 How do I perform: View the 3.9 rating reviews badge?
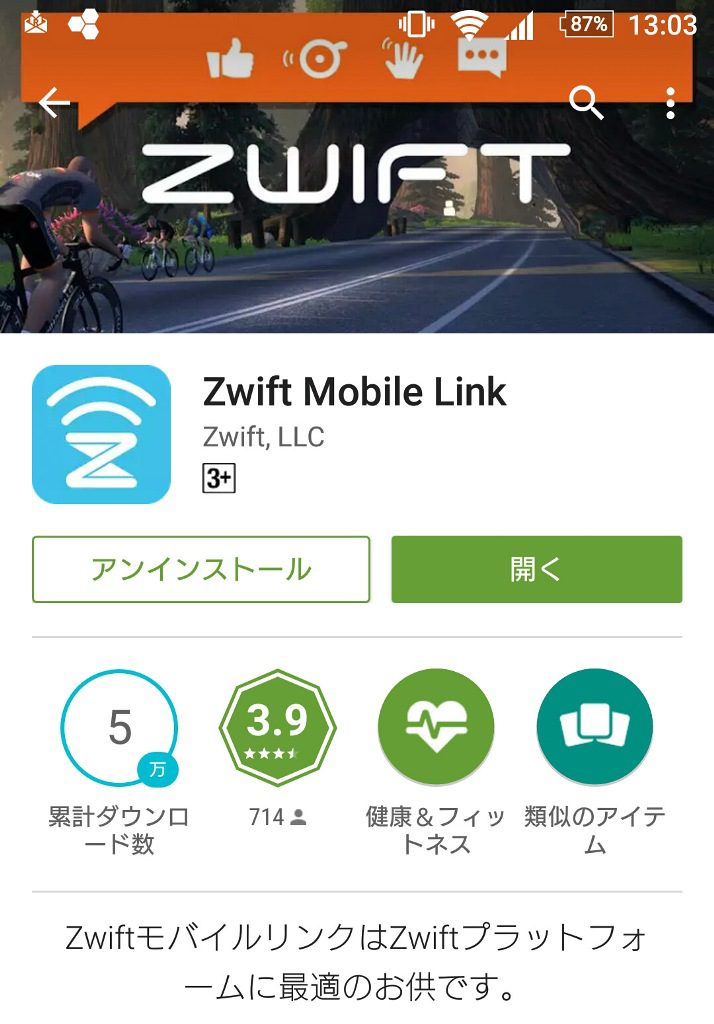point(277,728)
